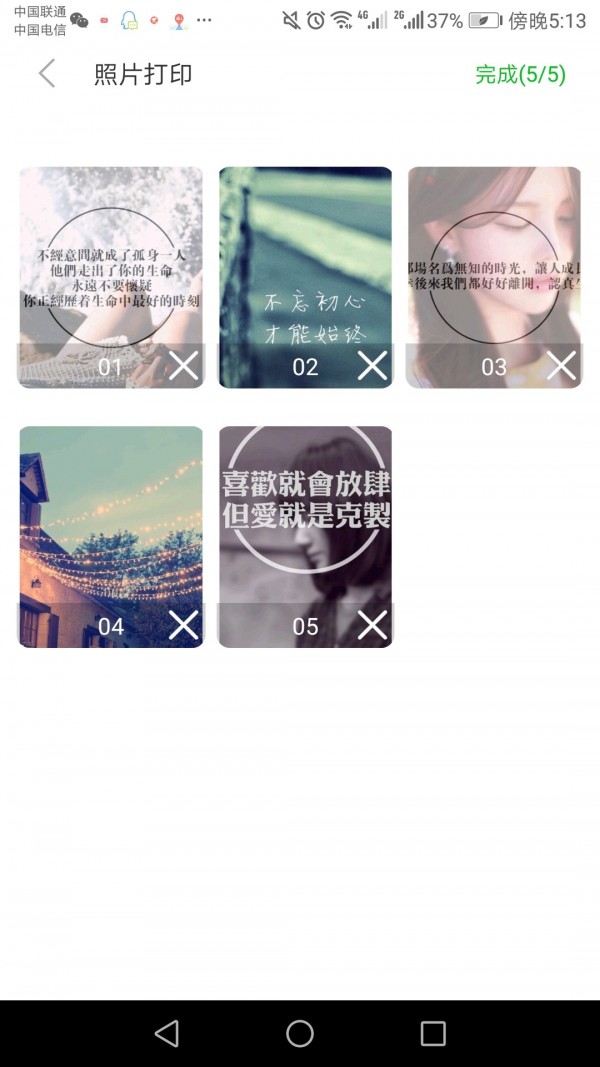Remove photo 04 from the selection
Screen dimensions: 600x1067
(x=183, y=626)
